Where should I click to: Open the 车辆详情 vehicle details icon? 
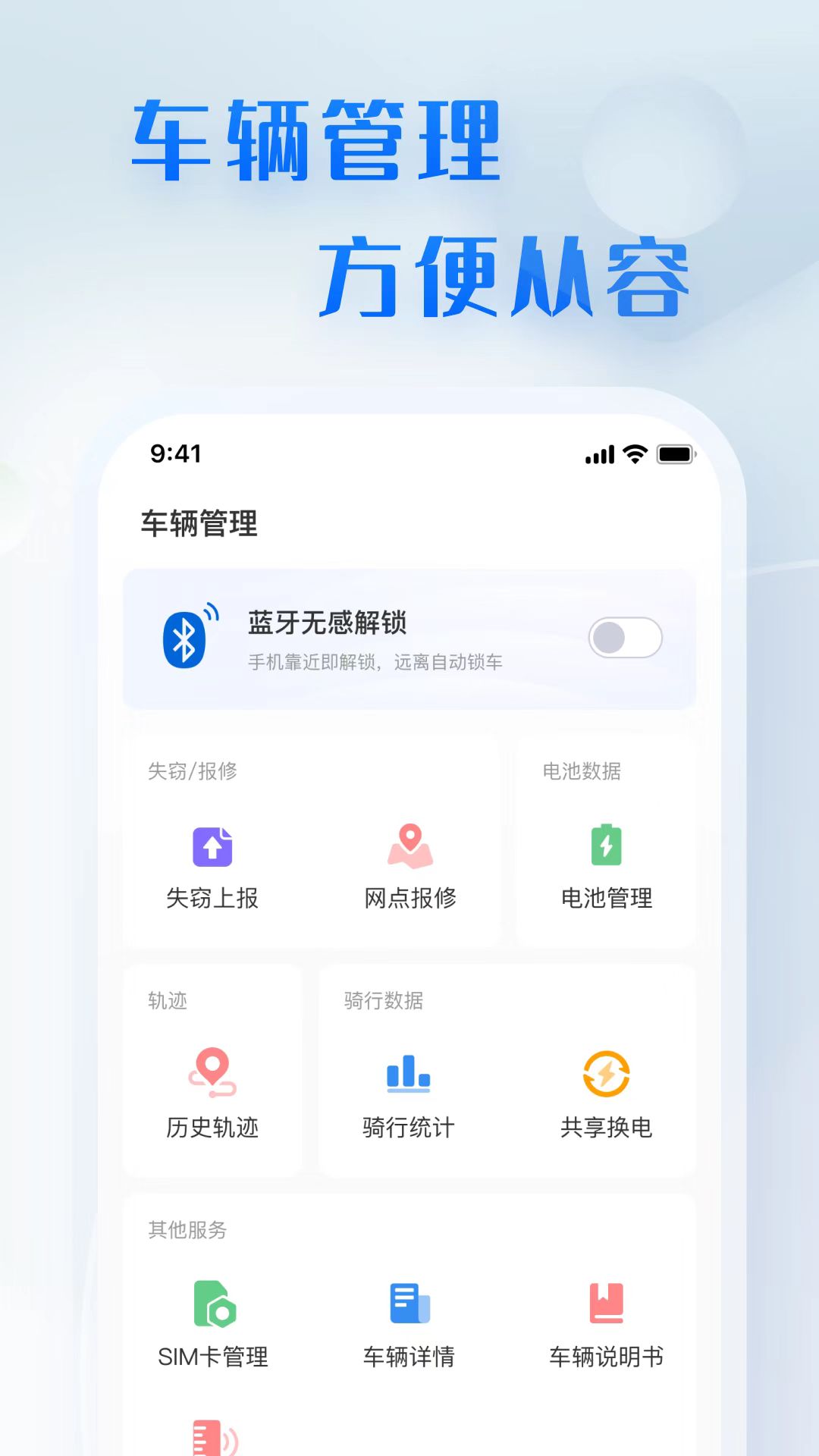coord(408,1302)
